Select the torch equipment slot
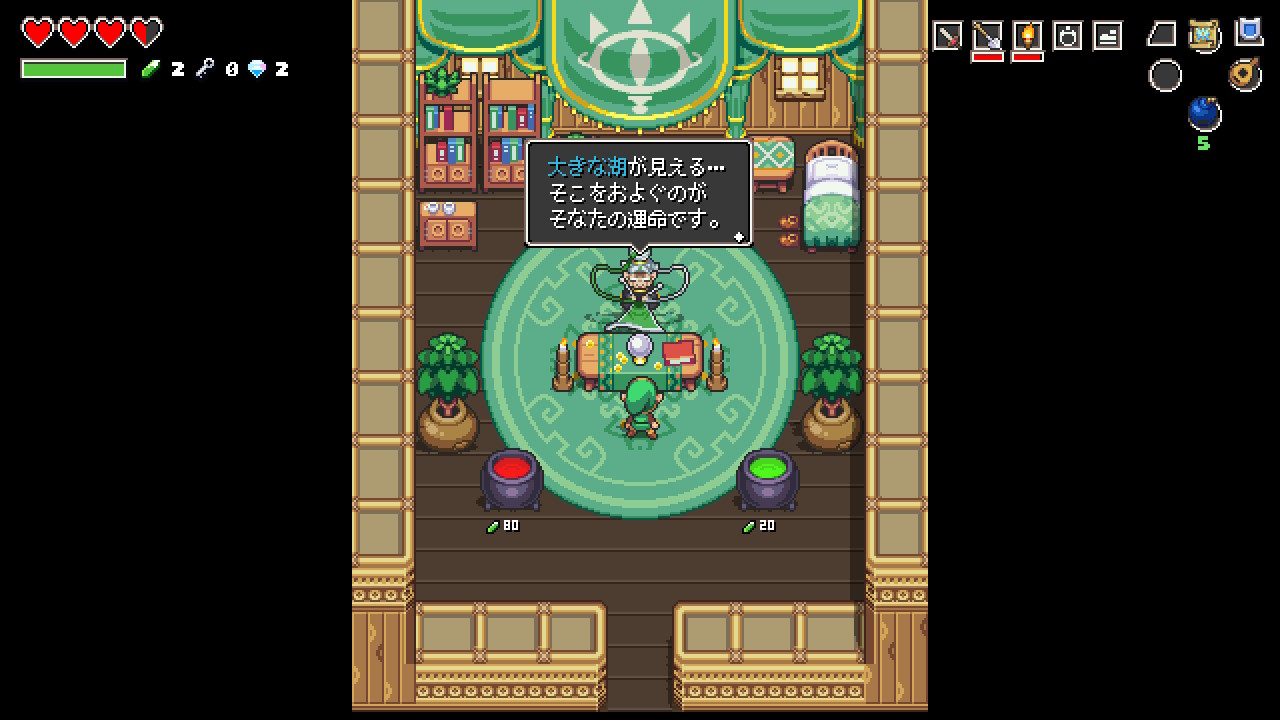The height and width of the screenshot is (720, 1280). point(1027,36)
